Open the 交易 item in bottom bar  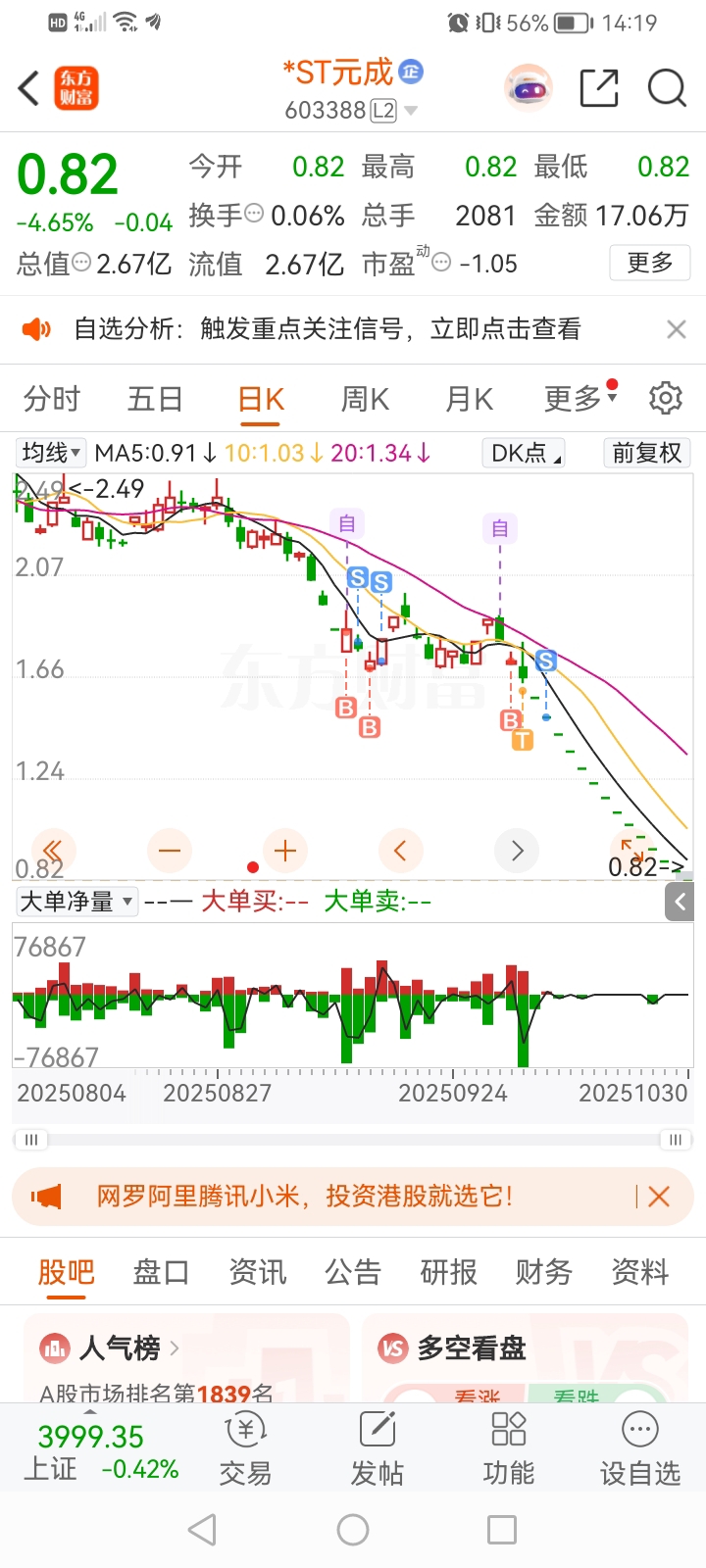[245, 1449]
